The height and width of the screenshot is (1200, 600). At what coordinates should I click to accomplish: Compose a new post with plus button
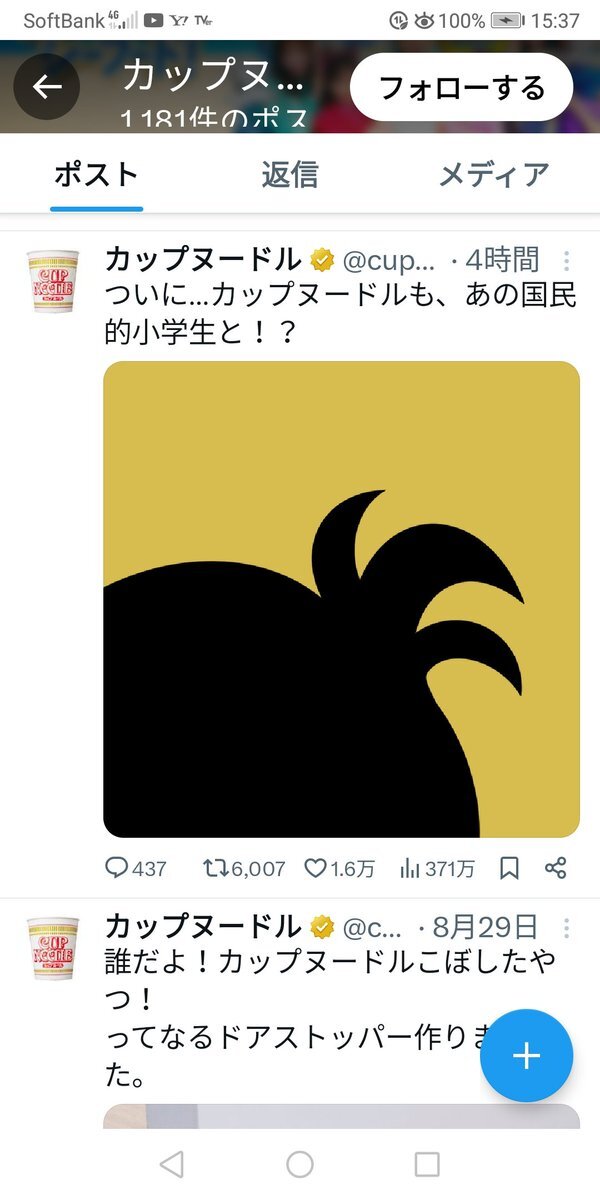pos(526,1056)
